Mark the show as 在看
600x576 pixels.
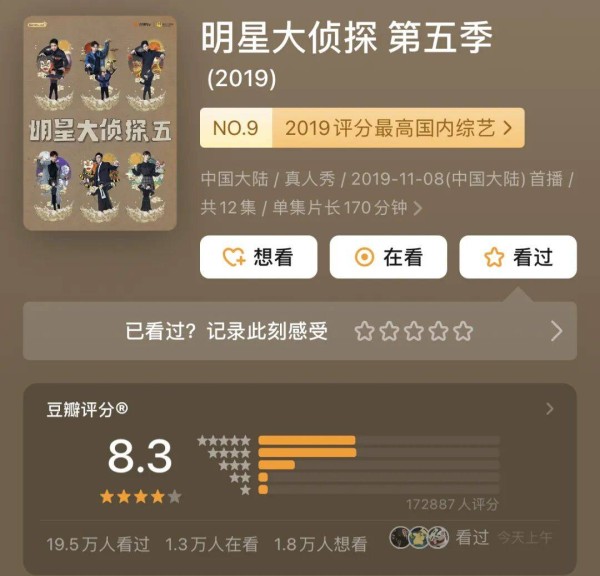tap(388, 257)
